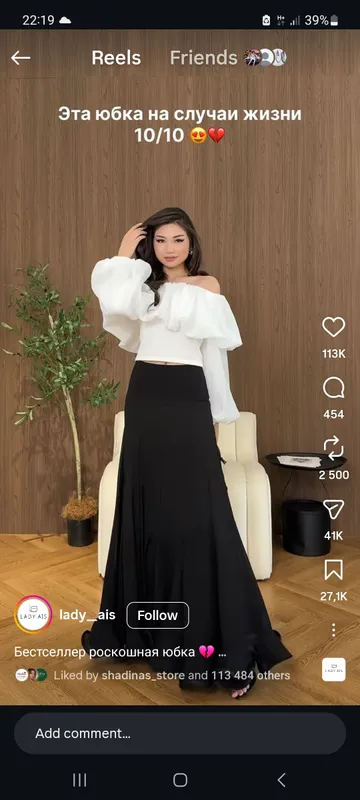This screenshot has width=360, height=800.
Task: Follow the lady__ais account
Action: tap(158, 615)
